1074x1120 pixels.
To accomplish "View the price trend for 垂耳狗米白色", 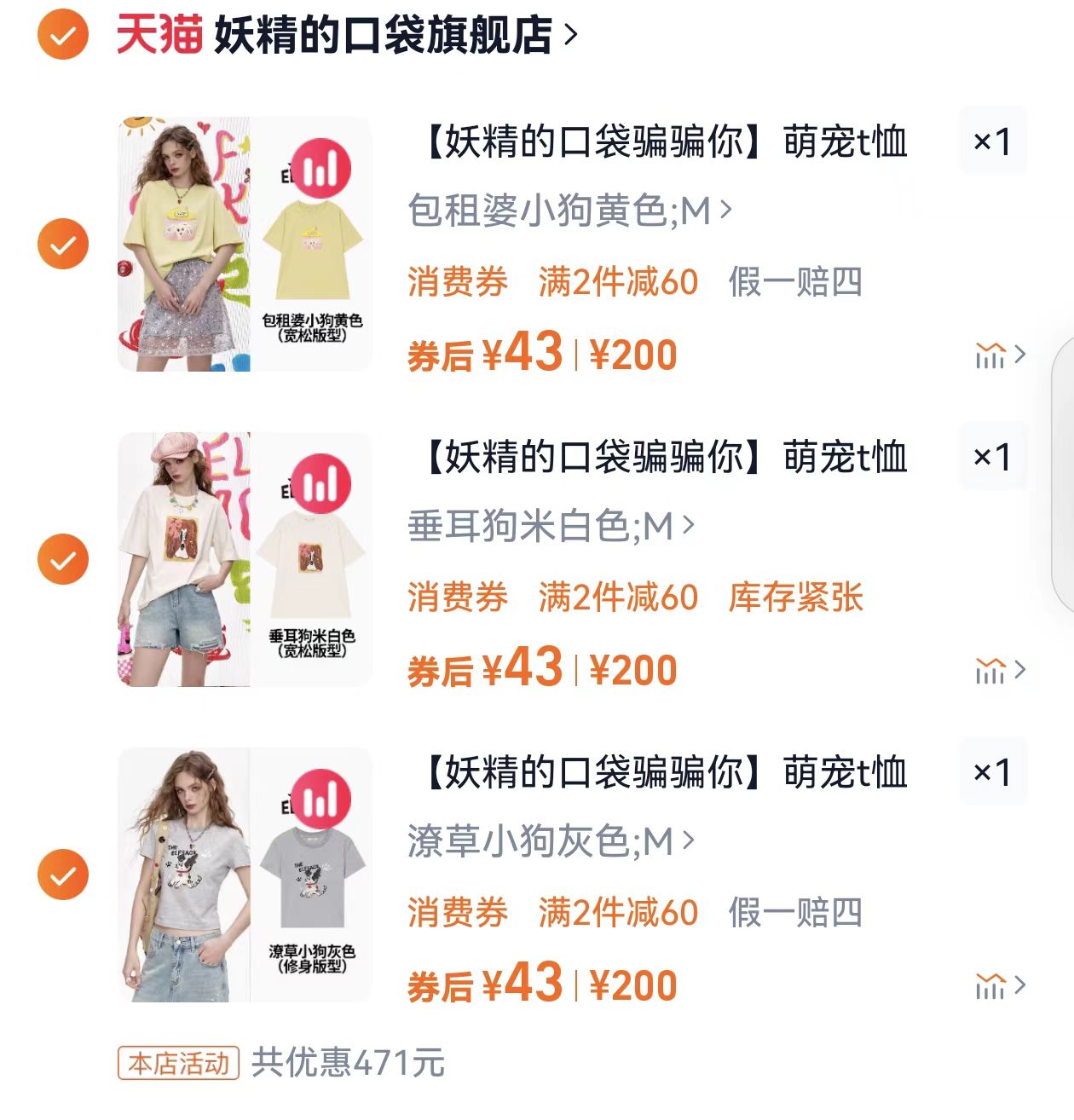I will point(999,671).
